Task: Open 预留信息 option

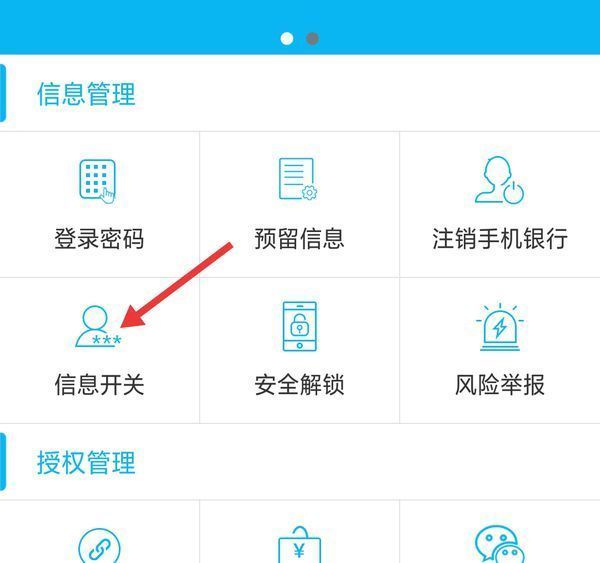Action: (299, 205)
